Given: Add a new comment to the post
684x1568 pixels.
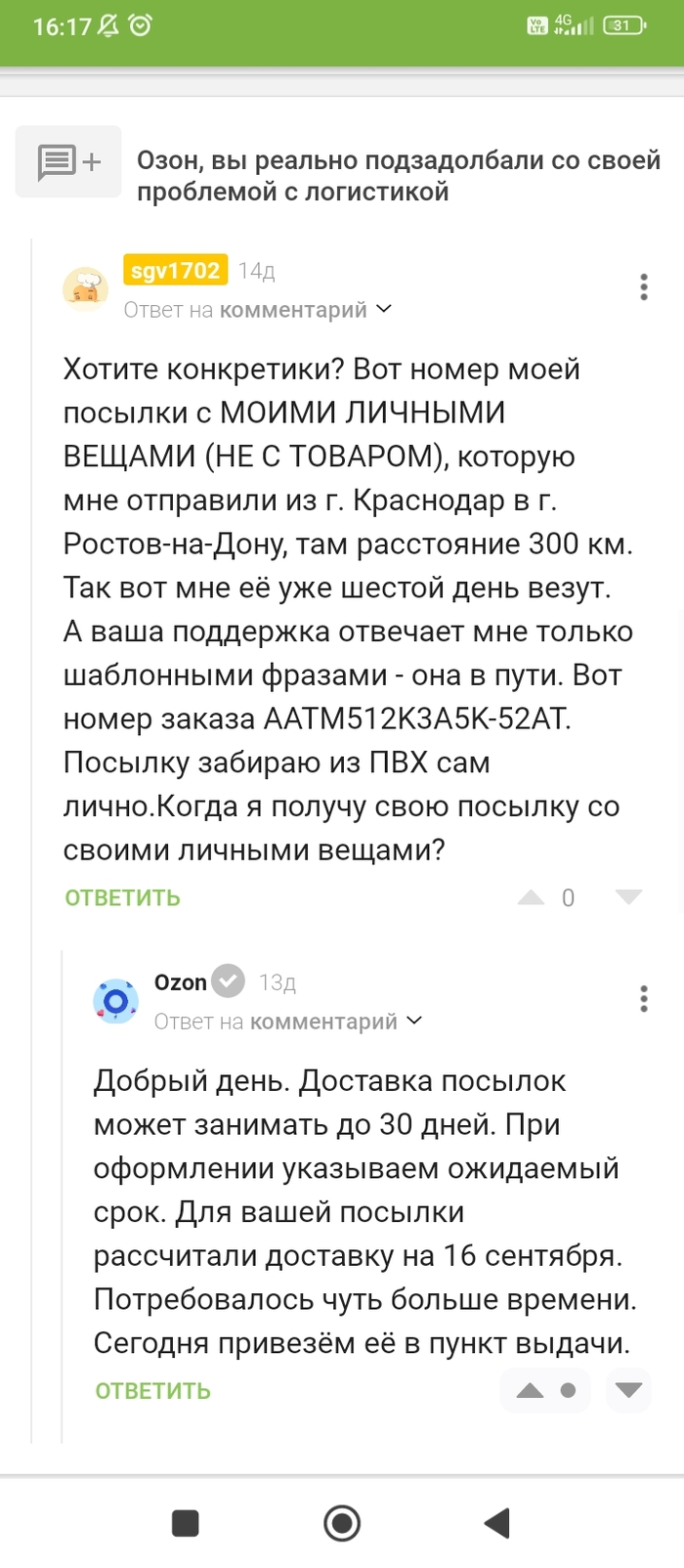Looking at the screenshot, I should point(68,161).
